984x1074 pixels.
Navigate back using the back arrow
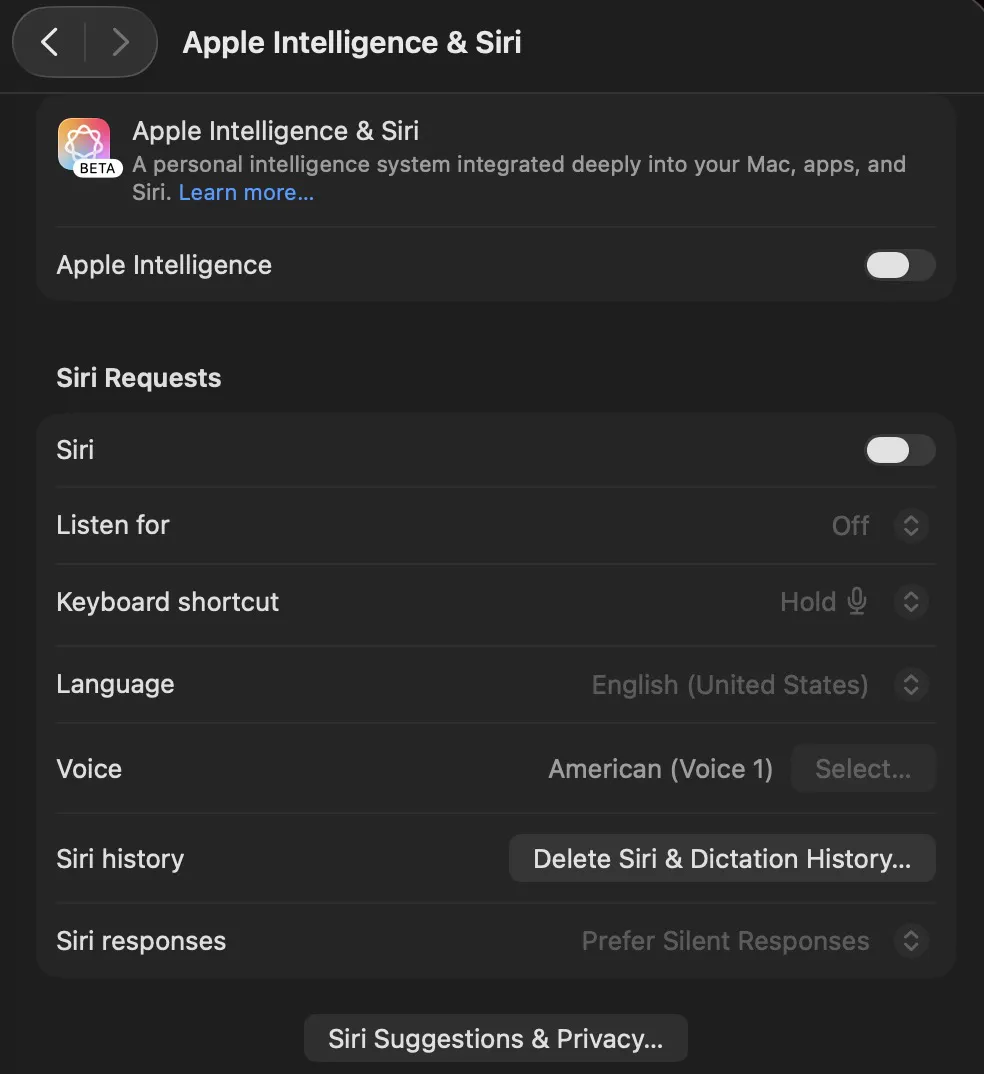(49, 42)
